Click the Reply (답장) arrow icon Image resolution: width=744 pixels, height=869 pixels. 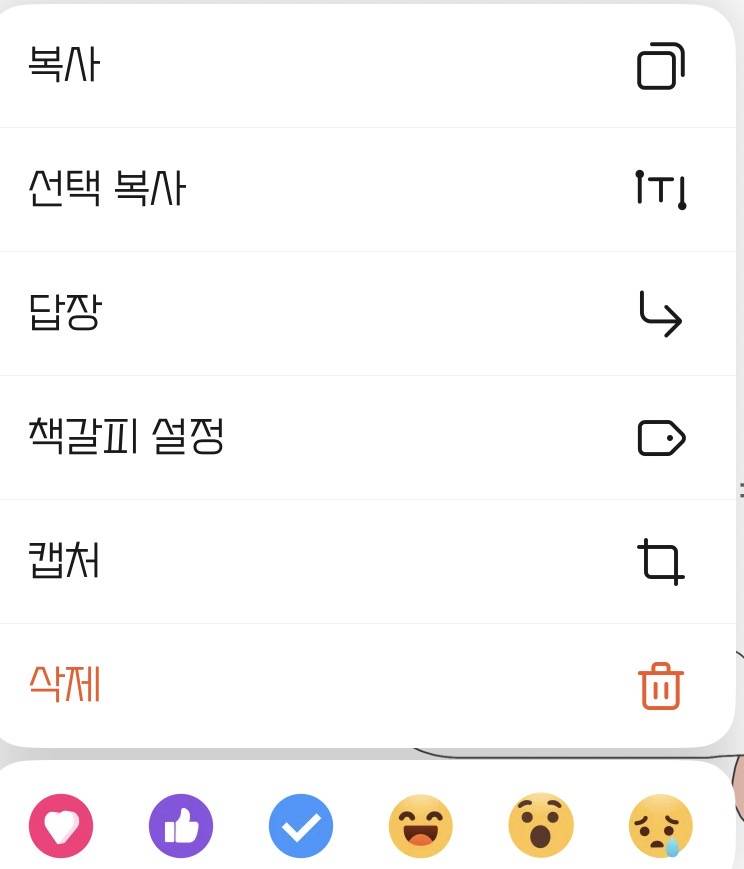[663, 314]
